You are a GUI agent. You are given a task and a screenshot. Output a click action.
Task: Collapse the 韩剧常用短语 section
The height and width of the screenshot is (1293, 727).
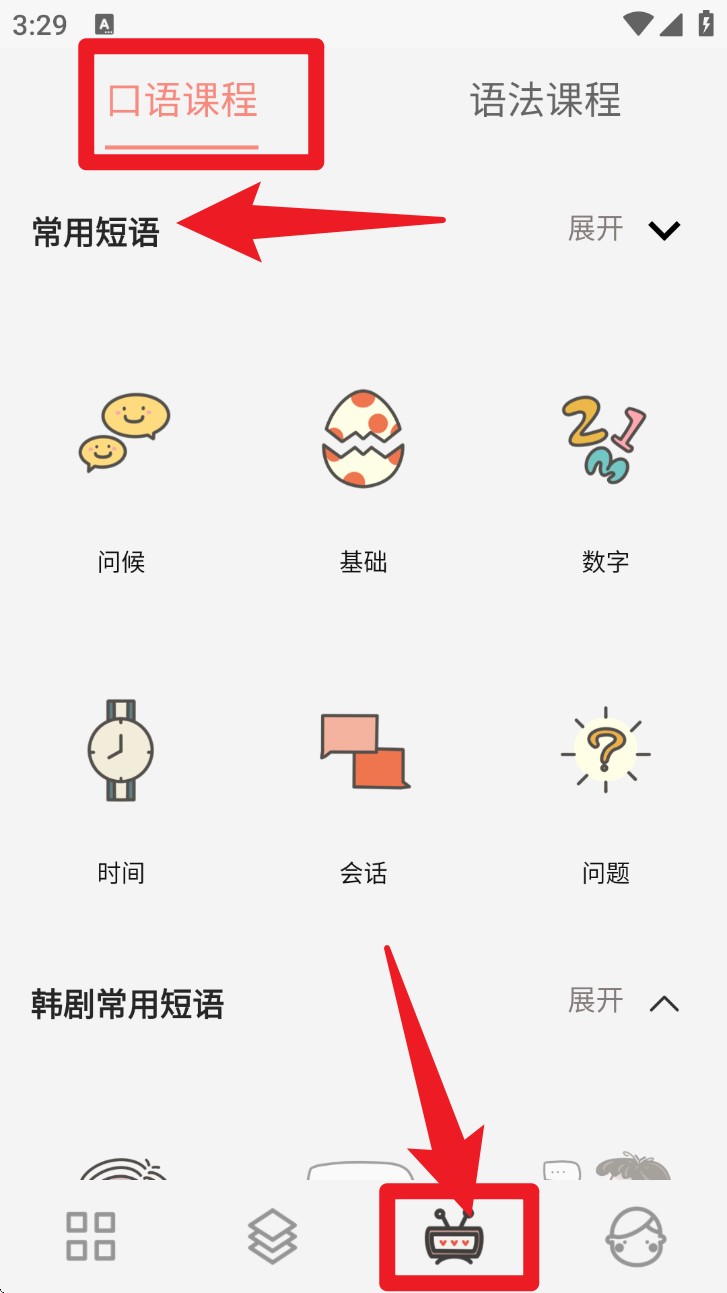point(663,1001)
